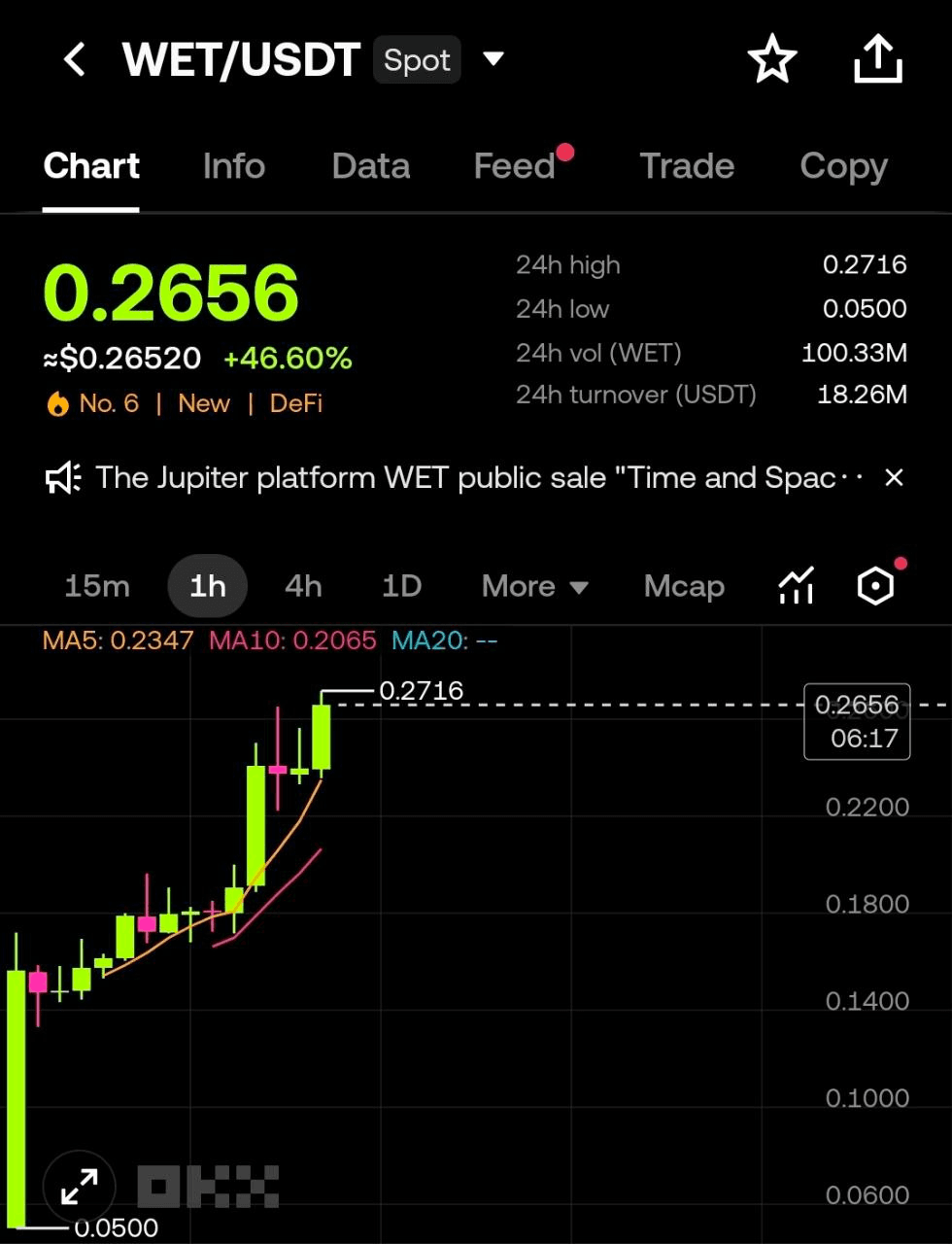Tap the announcement speaker icon
The height and width of the screenshot is (1244, 952).
61,477
